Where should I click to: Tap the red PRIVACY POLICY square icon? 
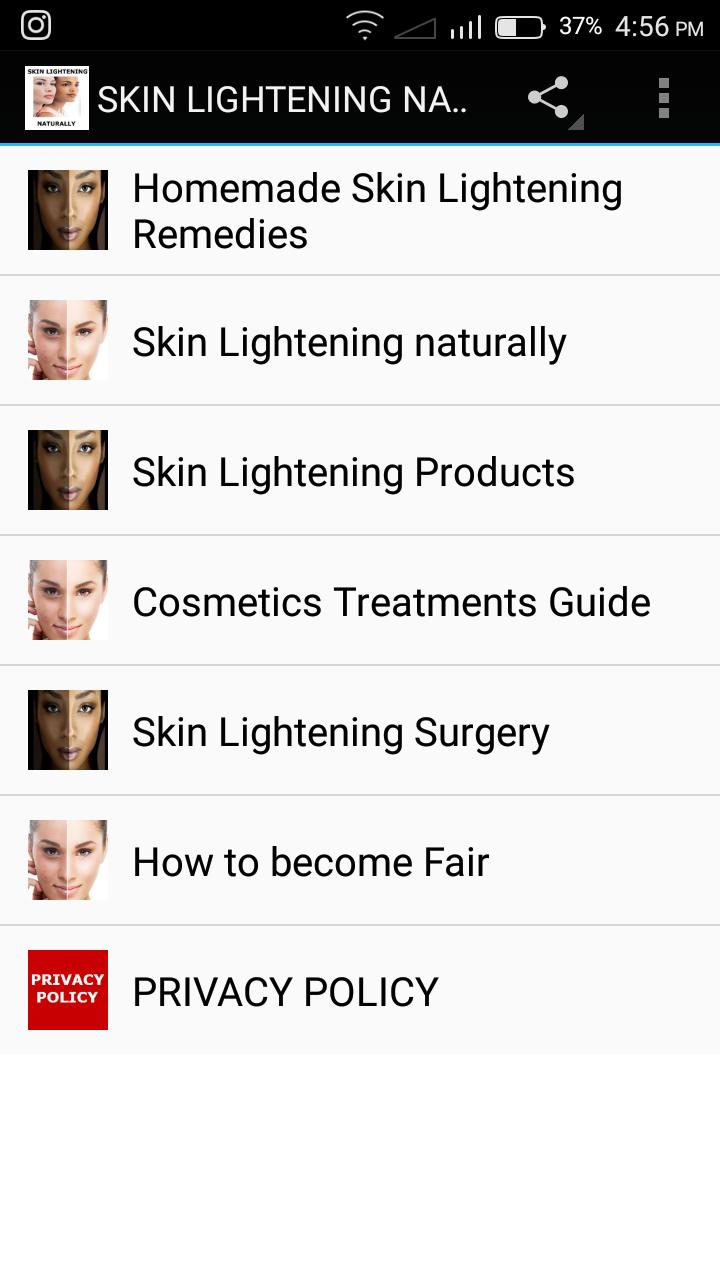coord(67,990)
